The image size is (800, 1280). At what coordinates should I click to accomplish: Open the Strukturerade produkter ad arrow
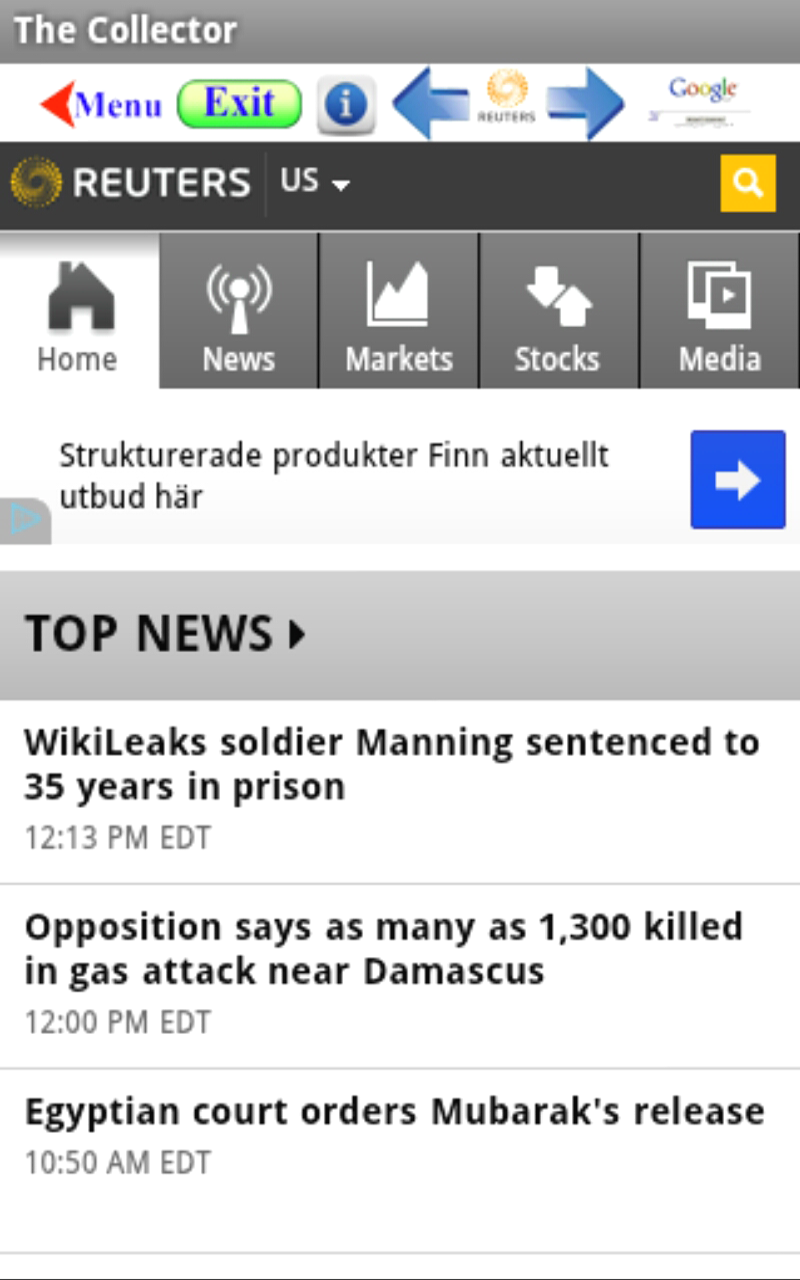[x=737, y=480]
